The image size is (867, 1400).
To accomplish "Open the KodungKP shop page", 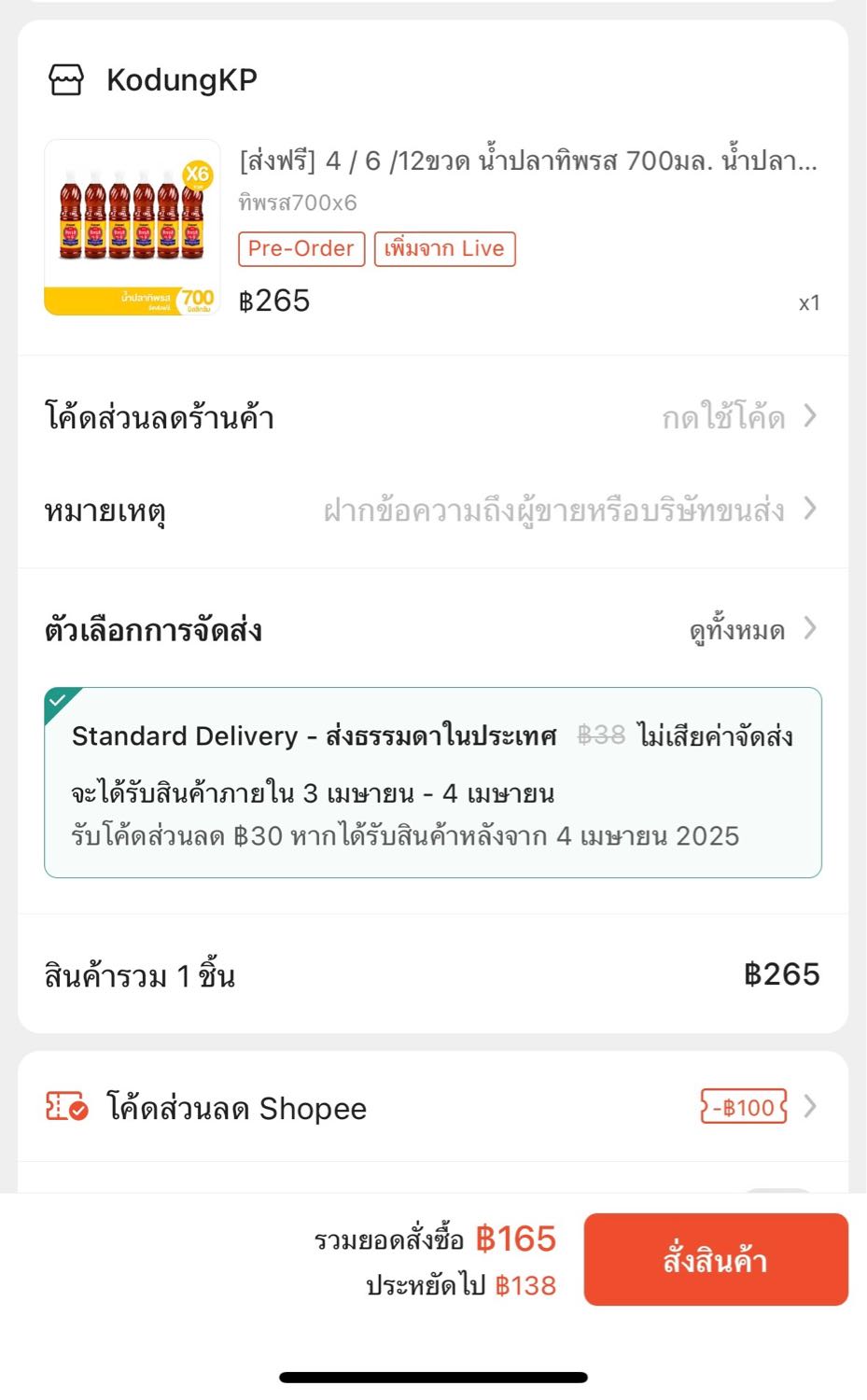I will click(x=181, y=80).
